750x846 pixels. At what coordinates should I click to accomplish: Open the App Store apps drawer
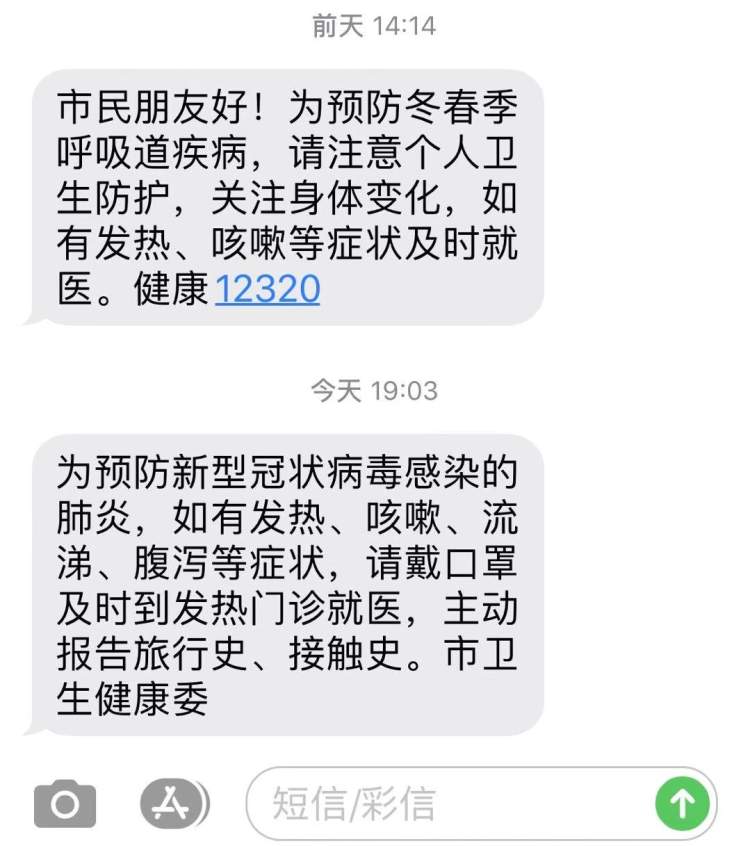point(175,803)
